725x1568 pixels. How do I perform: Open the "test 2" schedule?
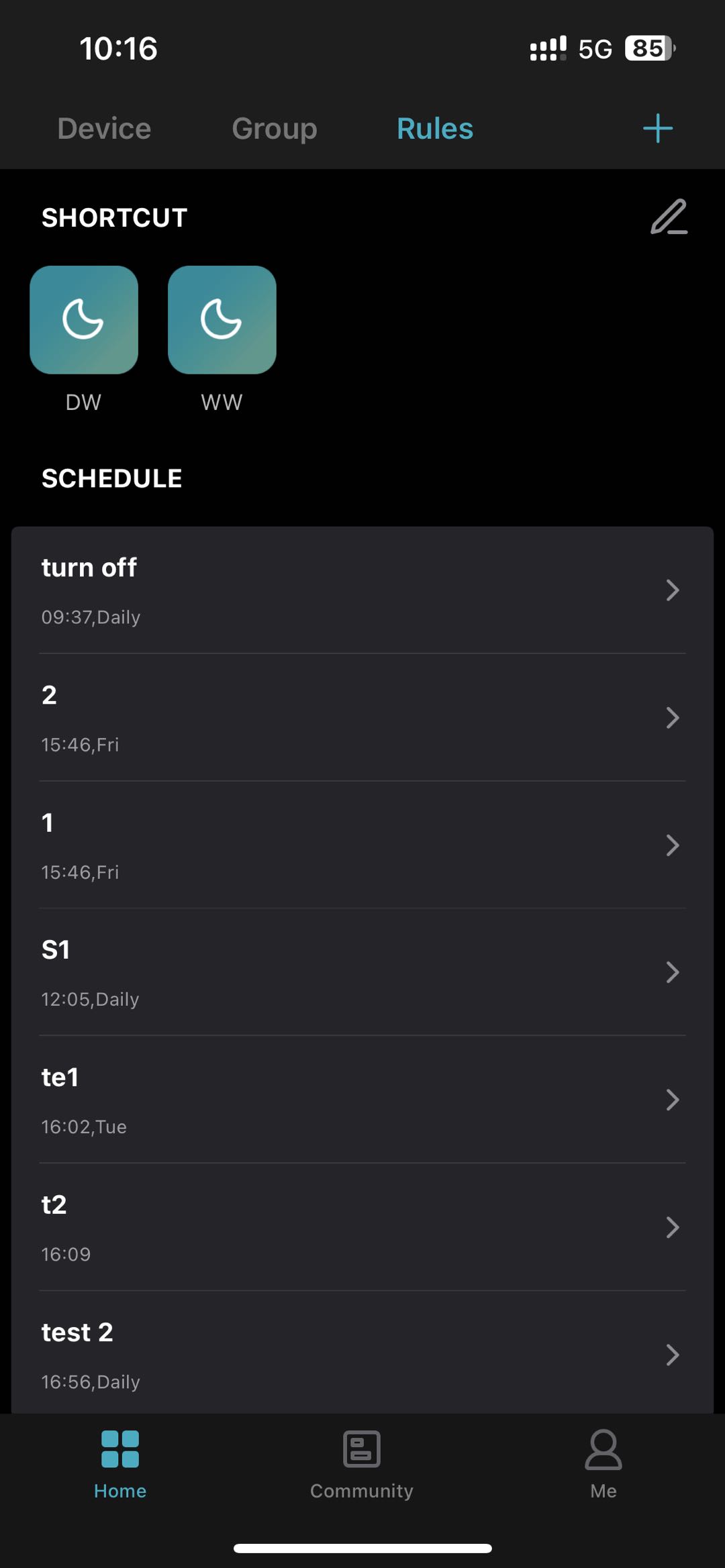362,1354
